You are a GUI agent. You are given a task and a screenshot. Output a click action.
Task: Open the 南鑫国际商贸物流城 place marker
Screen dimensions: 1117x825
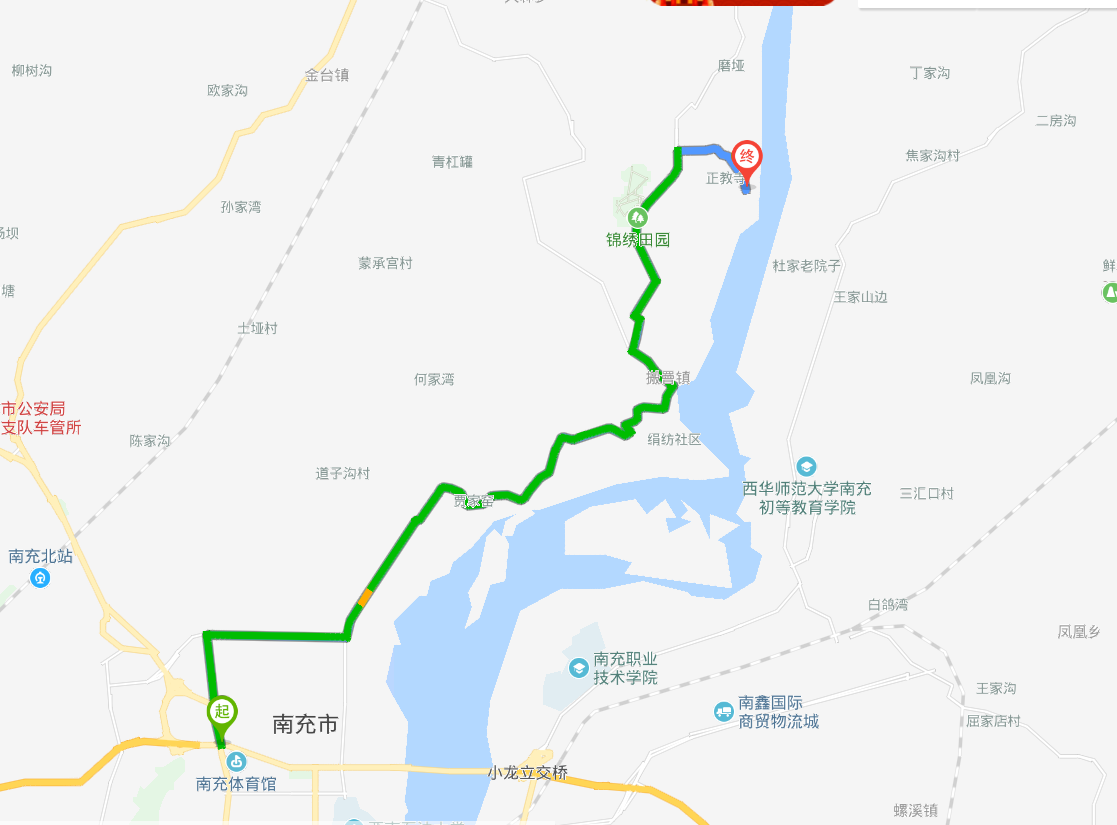[724, 711]
